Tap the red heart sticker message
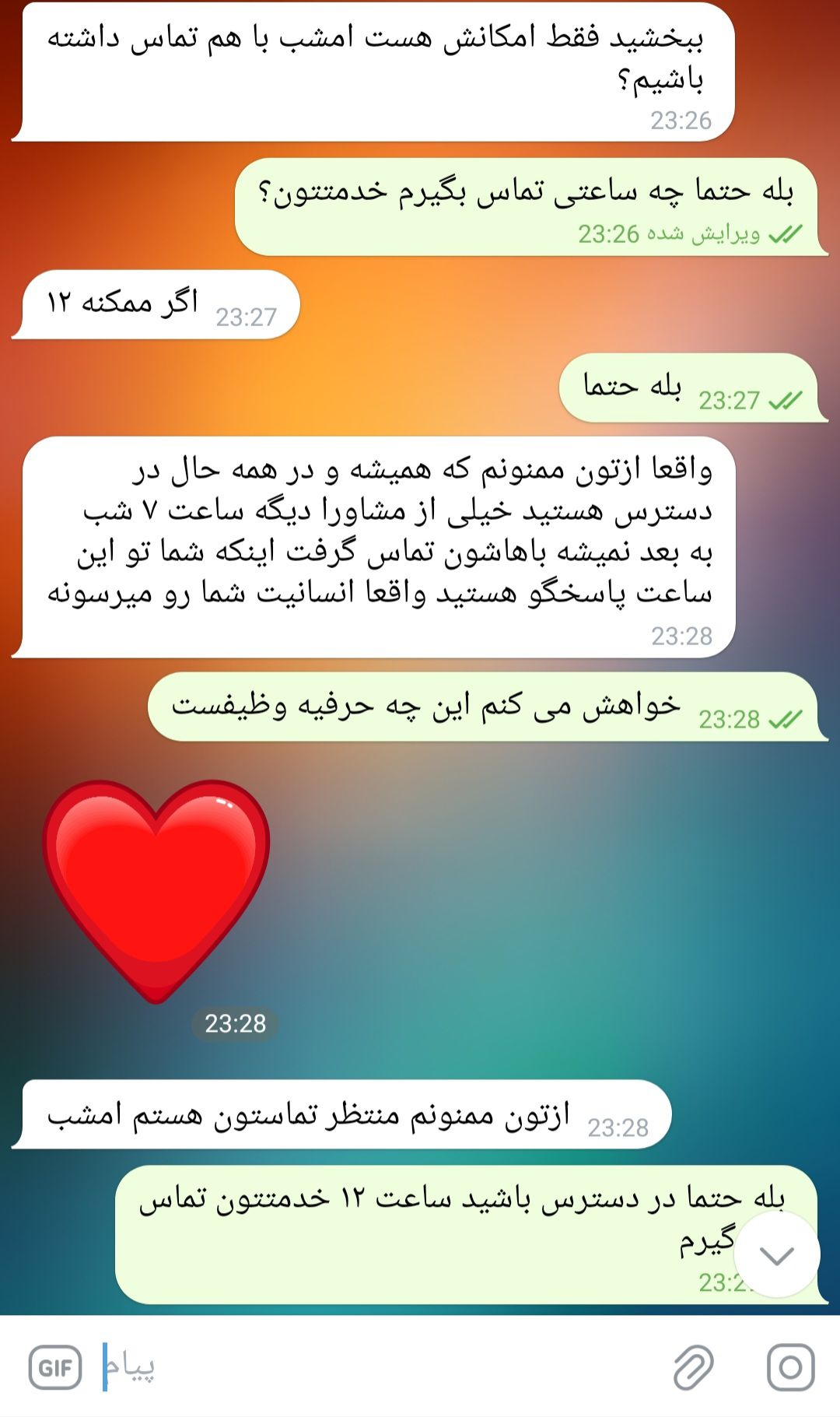Image resolution: width=840 pixels, height=1417 pixels. [156, 887]
